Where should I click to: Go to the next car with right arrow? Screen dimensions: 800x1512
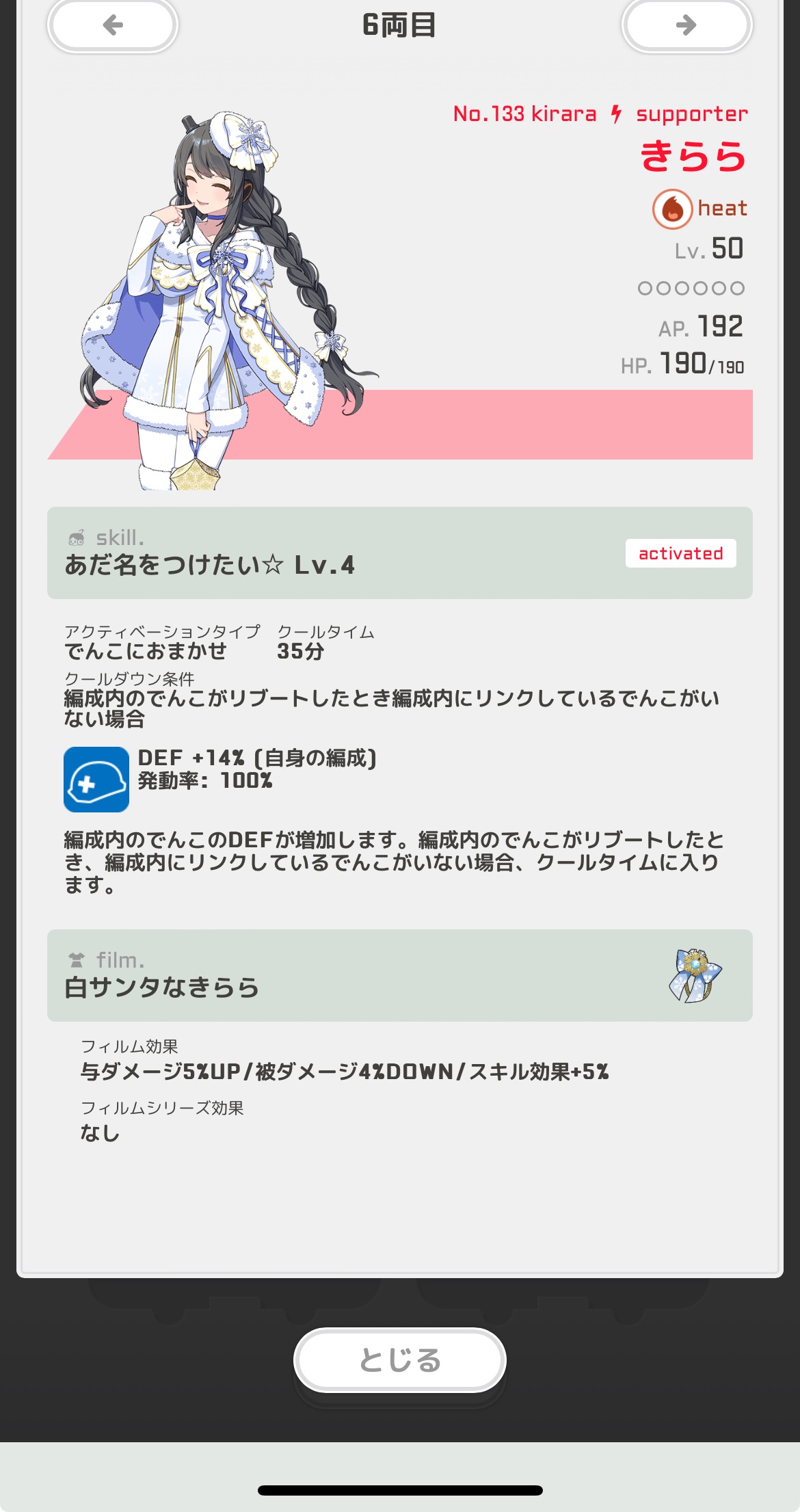pos(686,25)
